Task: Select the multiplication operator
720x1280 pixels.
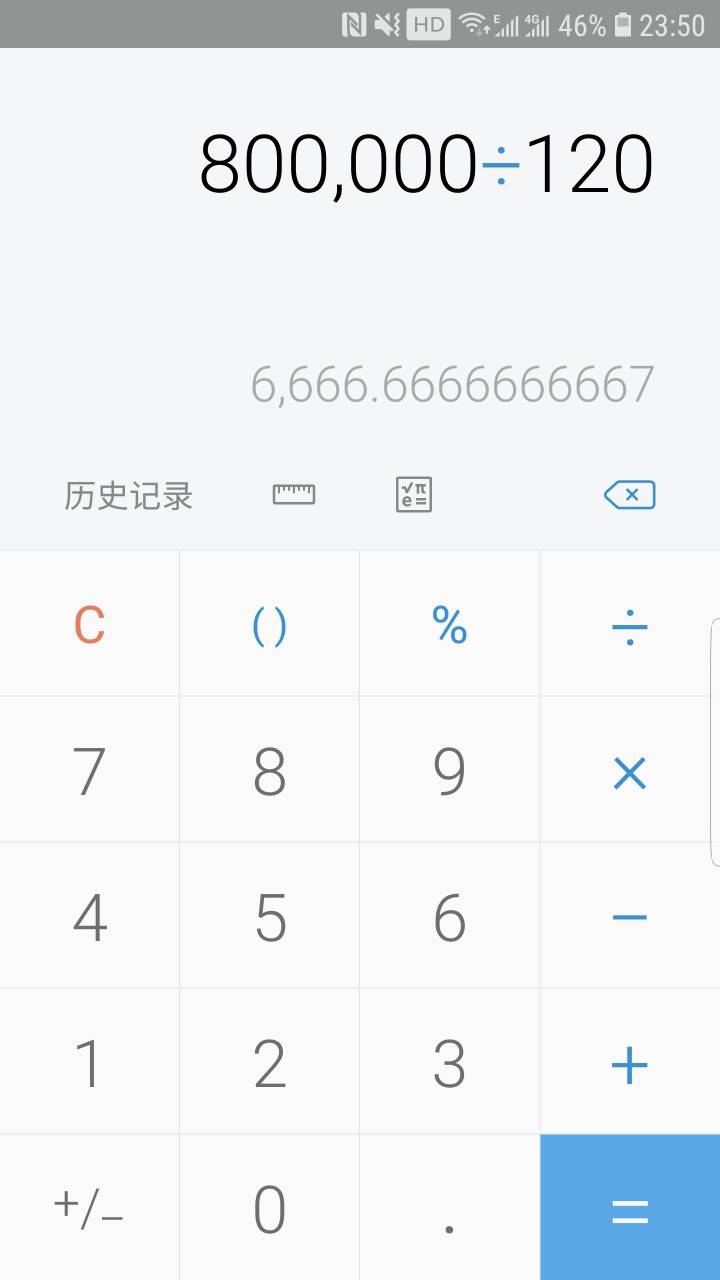Action: click(630, 770)
